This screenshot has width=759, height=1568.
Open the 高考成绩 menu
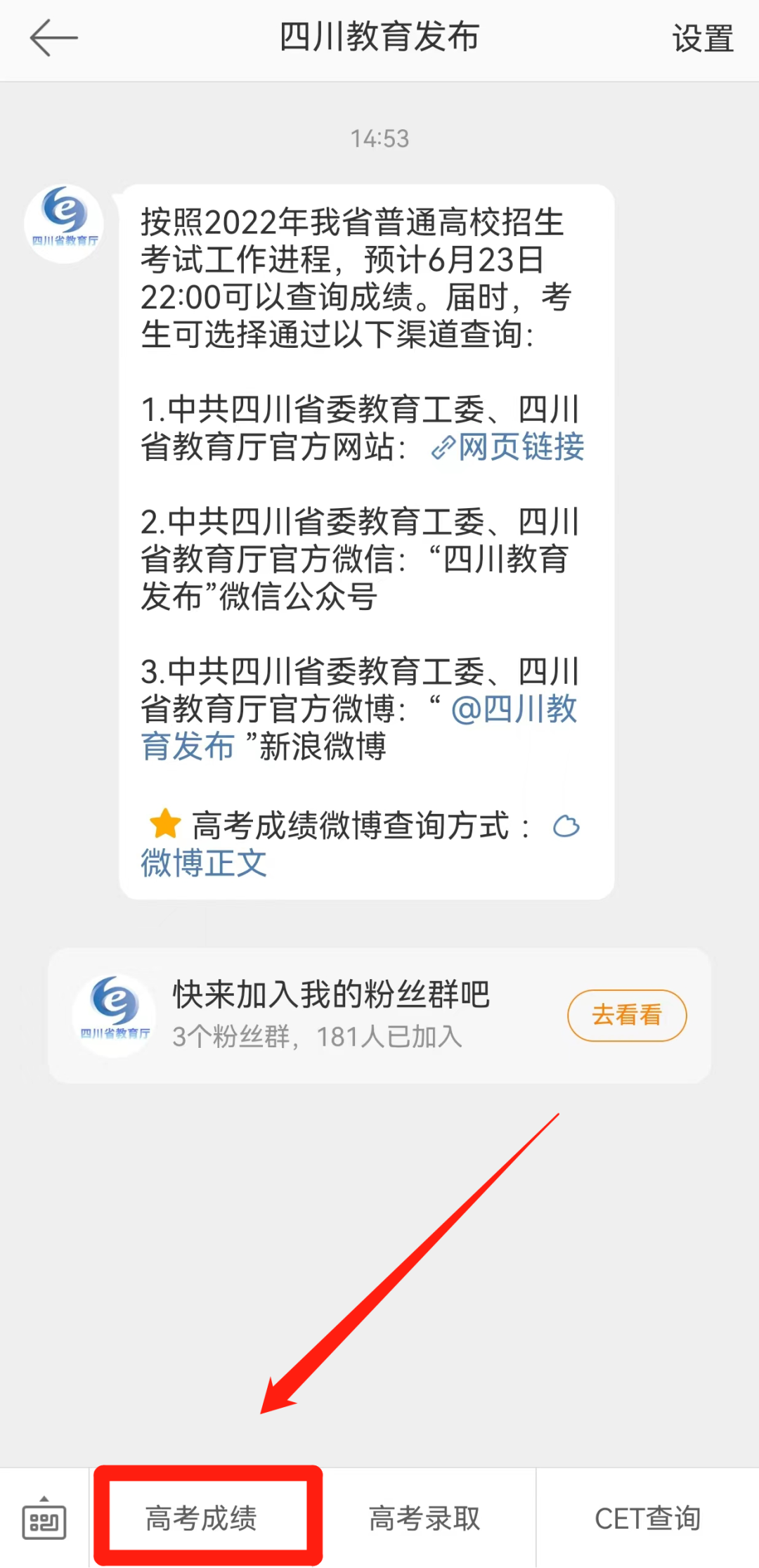point(201,1519)
